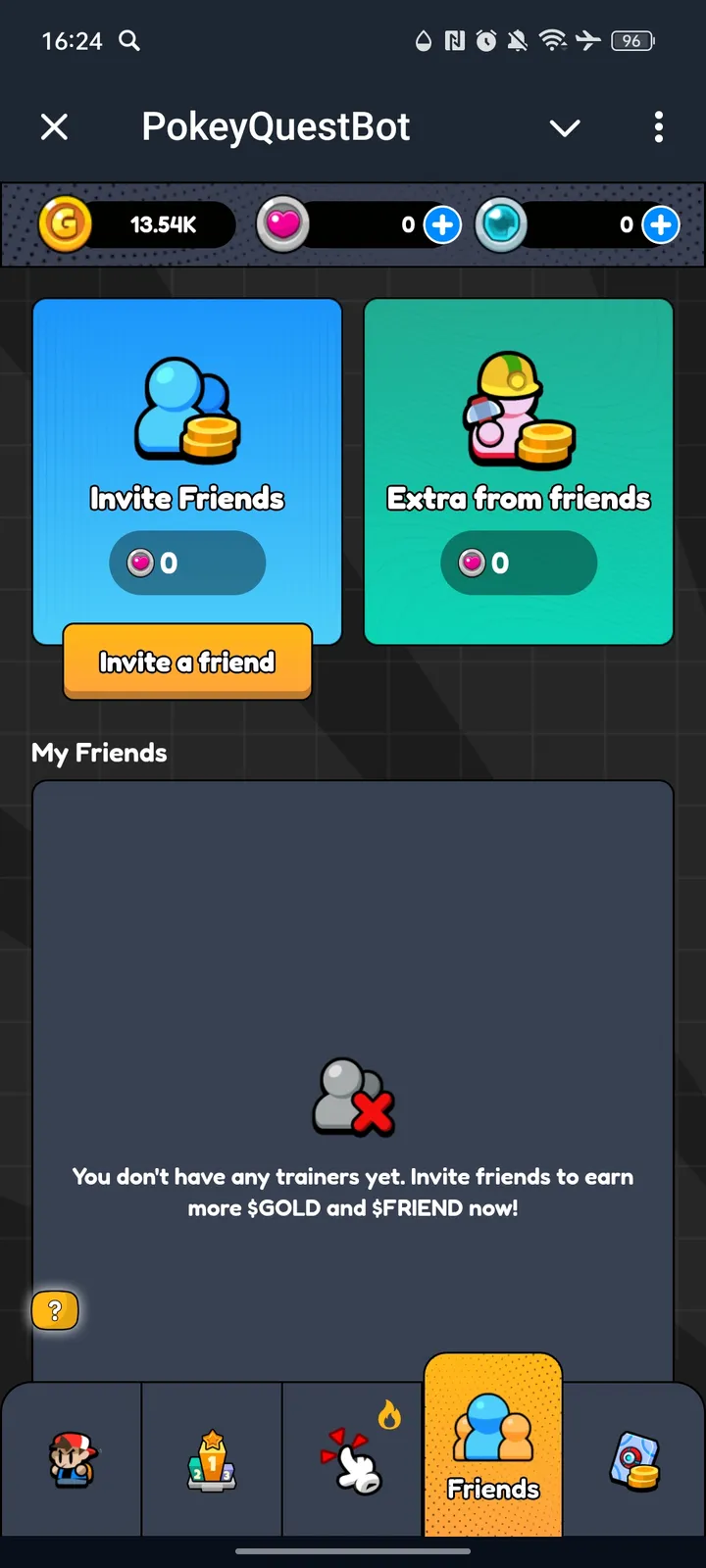This screenshot has height=1568, width=706.
Task: Click the blue orb currency icon
Action: pos(501,224)
